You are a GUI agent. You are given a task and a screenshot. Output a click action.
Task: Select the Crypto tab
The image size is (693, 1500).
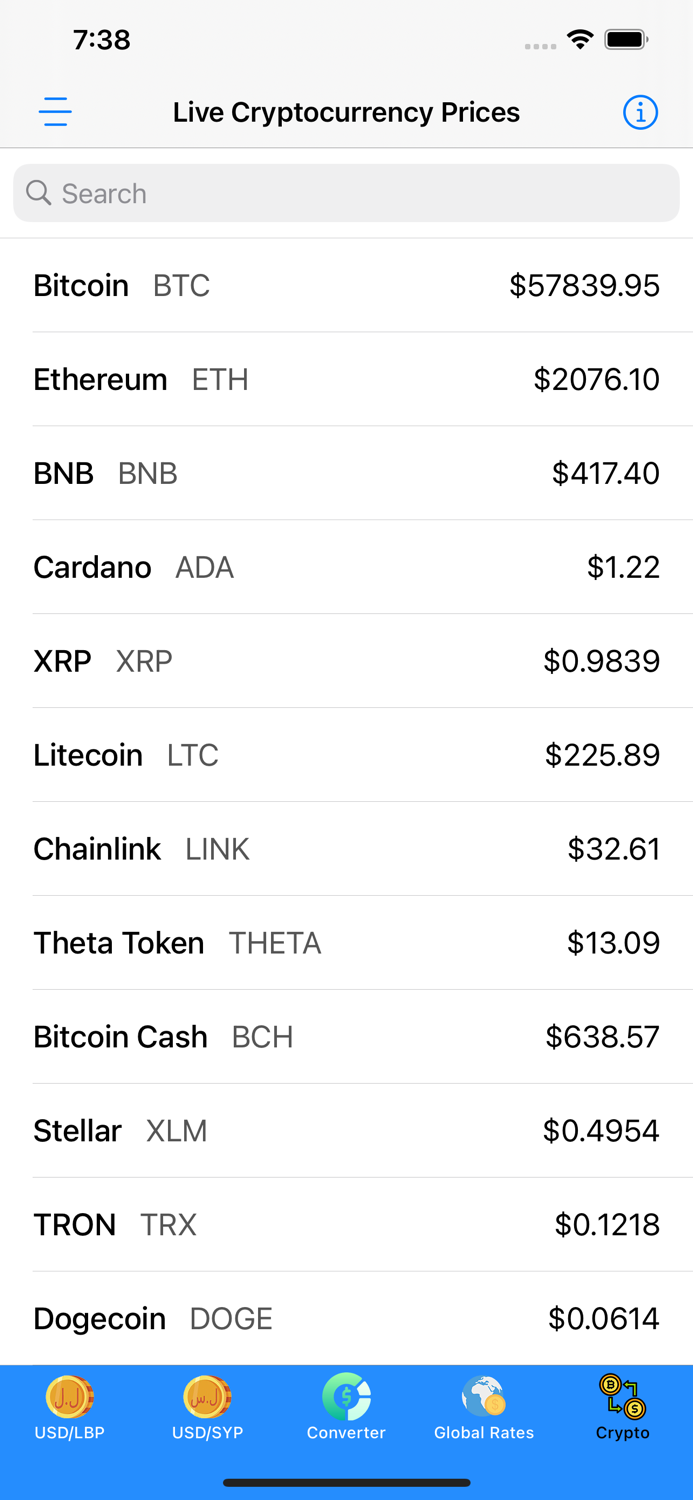point(622,1408)
